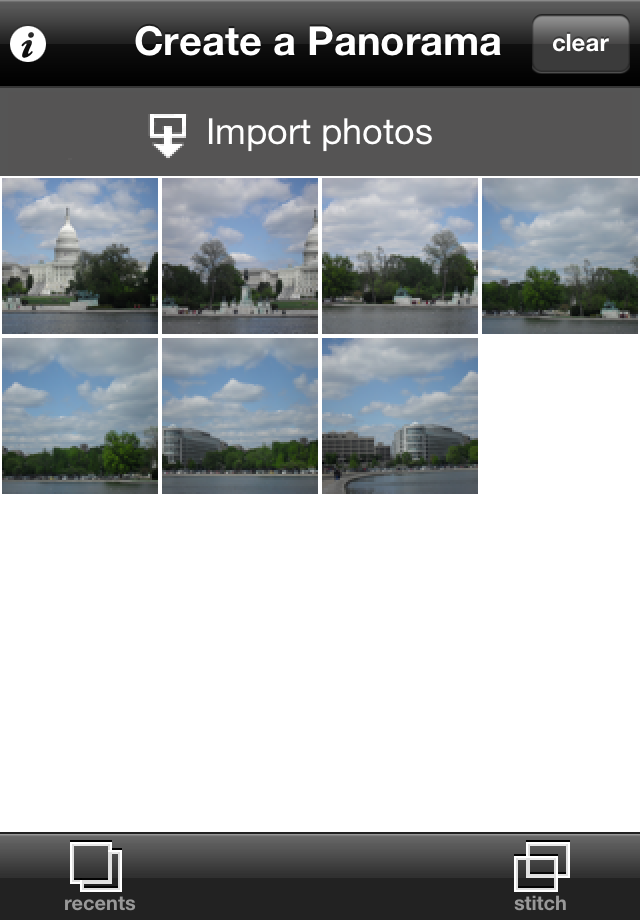Select the photo with one glass office building

pos(240,416)
